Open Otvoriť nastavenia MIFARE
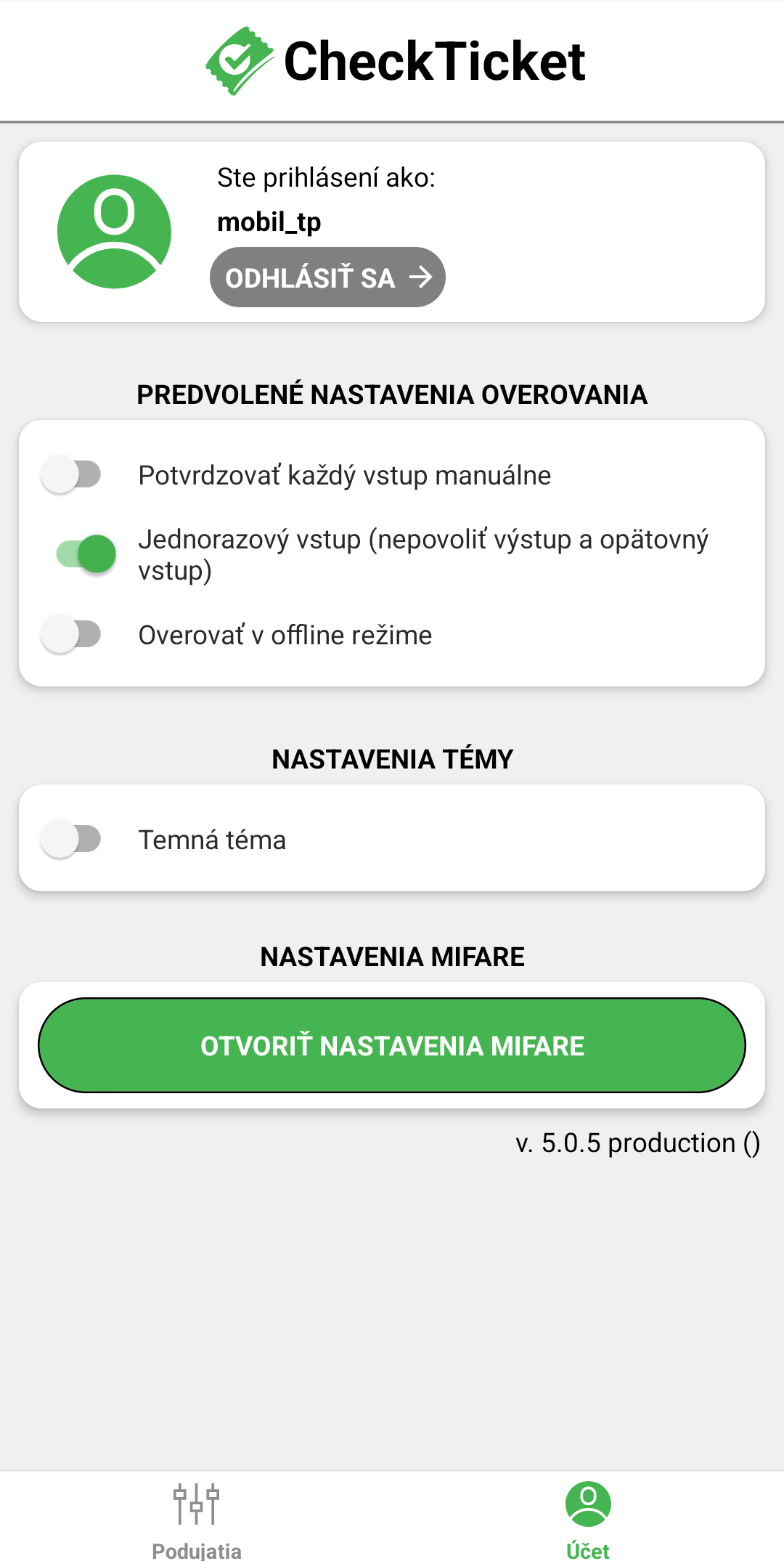The height and width of the screenshot is (1561, 784). (392, 1045)
